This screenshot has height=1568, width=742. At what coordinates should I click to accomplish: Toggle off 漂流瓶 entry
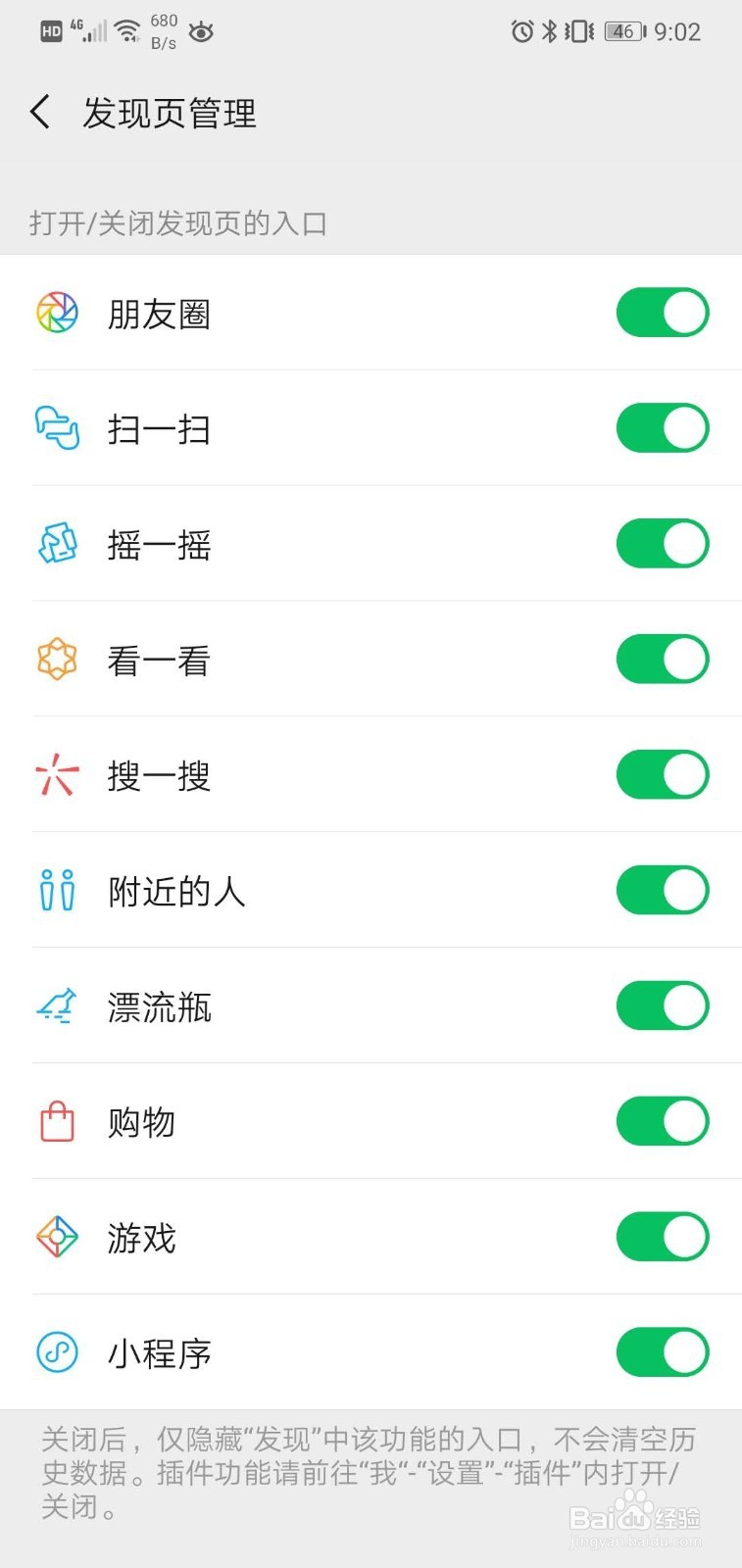point(663,1005)
